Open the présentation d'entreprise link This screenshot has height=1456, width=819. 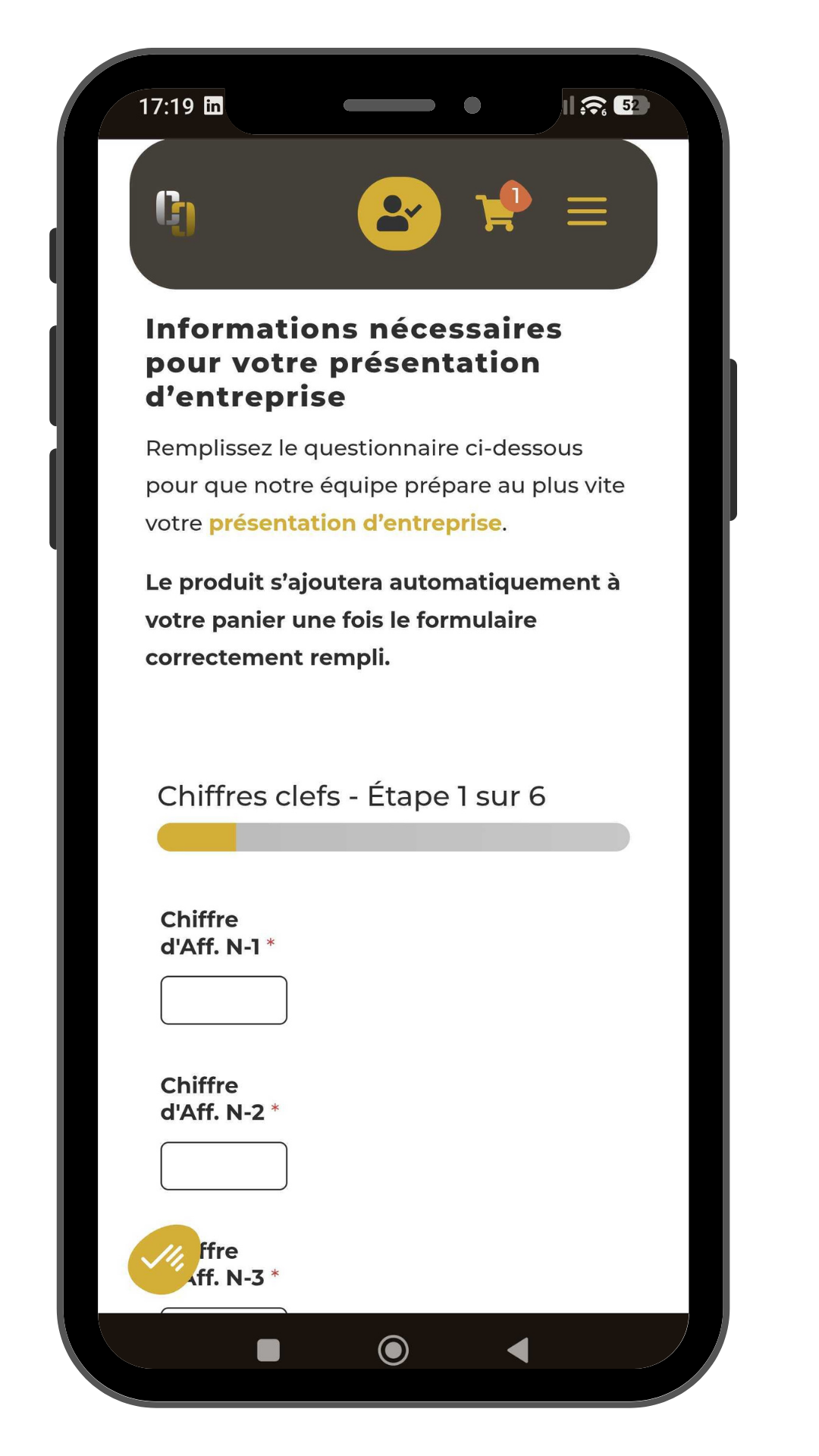tap(355, 523)
